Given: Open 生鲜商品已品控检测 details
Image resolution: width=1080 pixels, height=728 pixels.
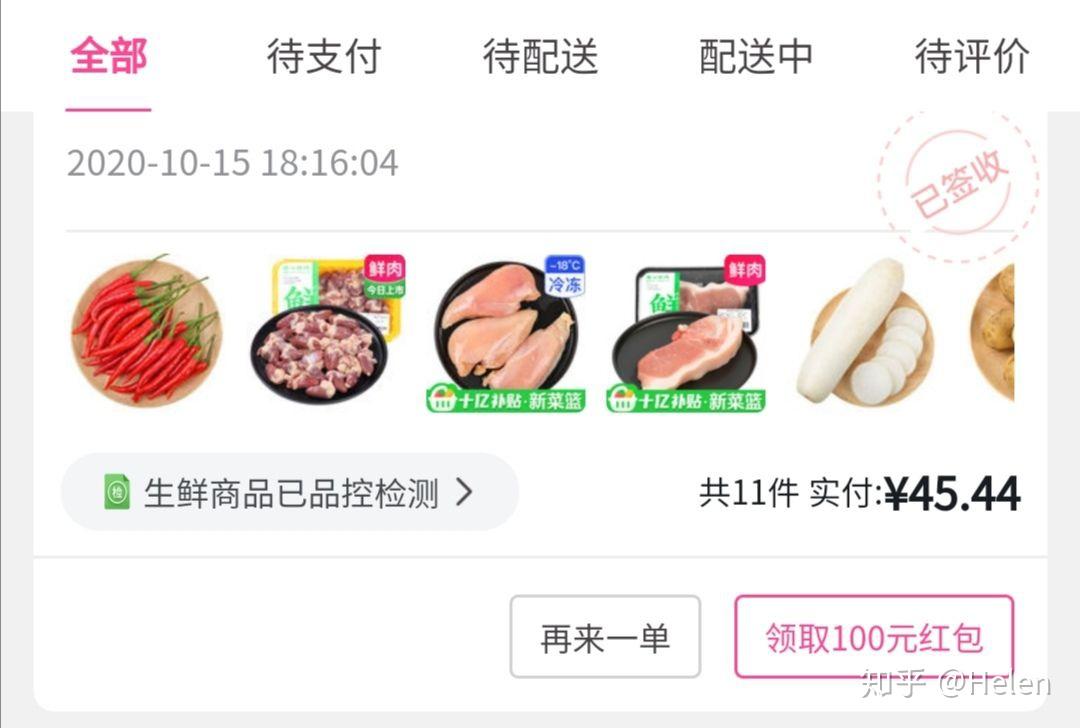Looking at the screenshot, I should tap(290, 492).
